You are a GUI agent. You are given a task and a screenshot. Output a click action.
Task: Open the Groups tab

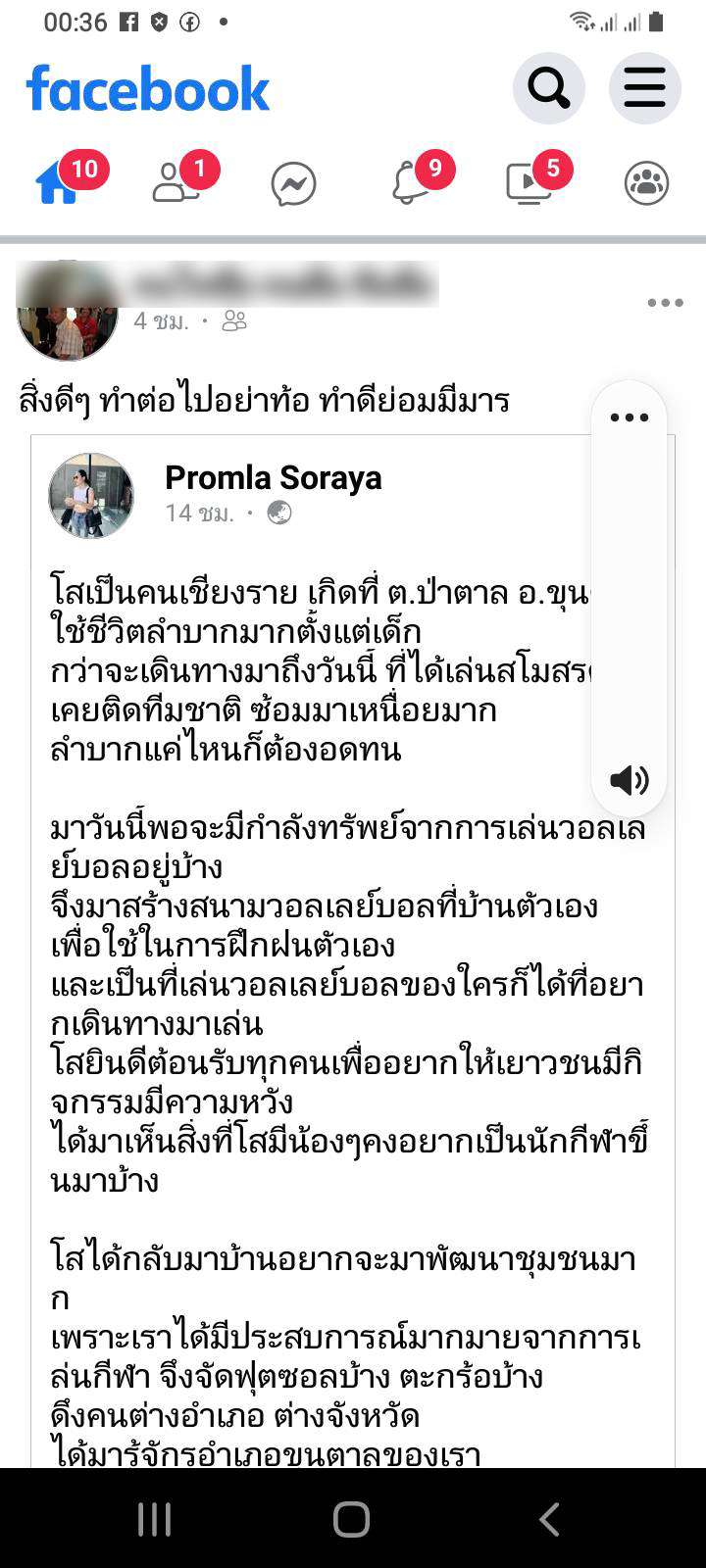tap(646, 183)
